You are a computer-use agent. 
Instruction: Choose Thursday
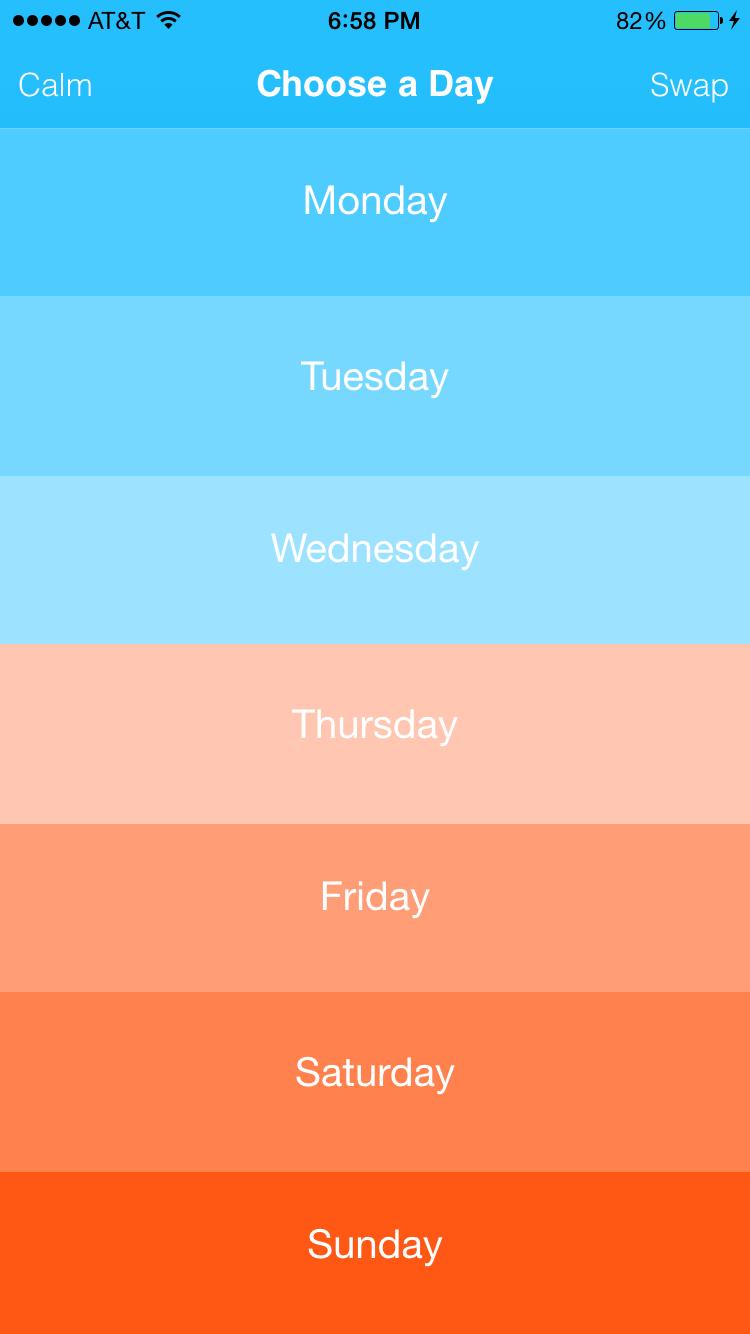374,723
